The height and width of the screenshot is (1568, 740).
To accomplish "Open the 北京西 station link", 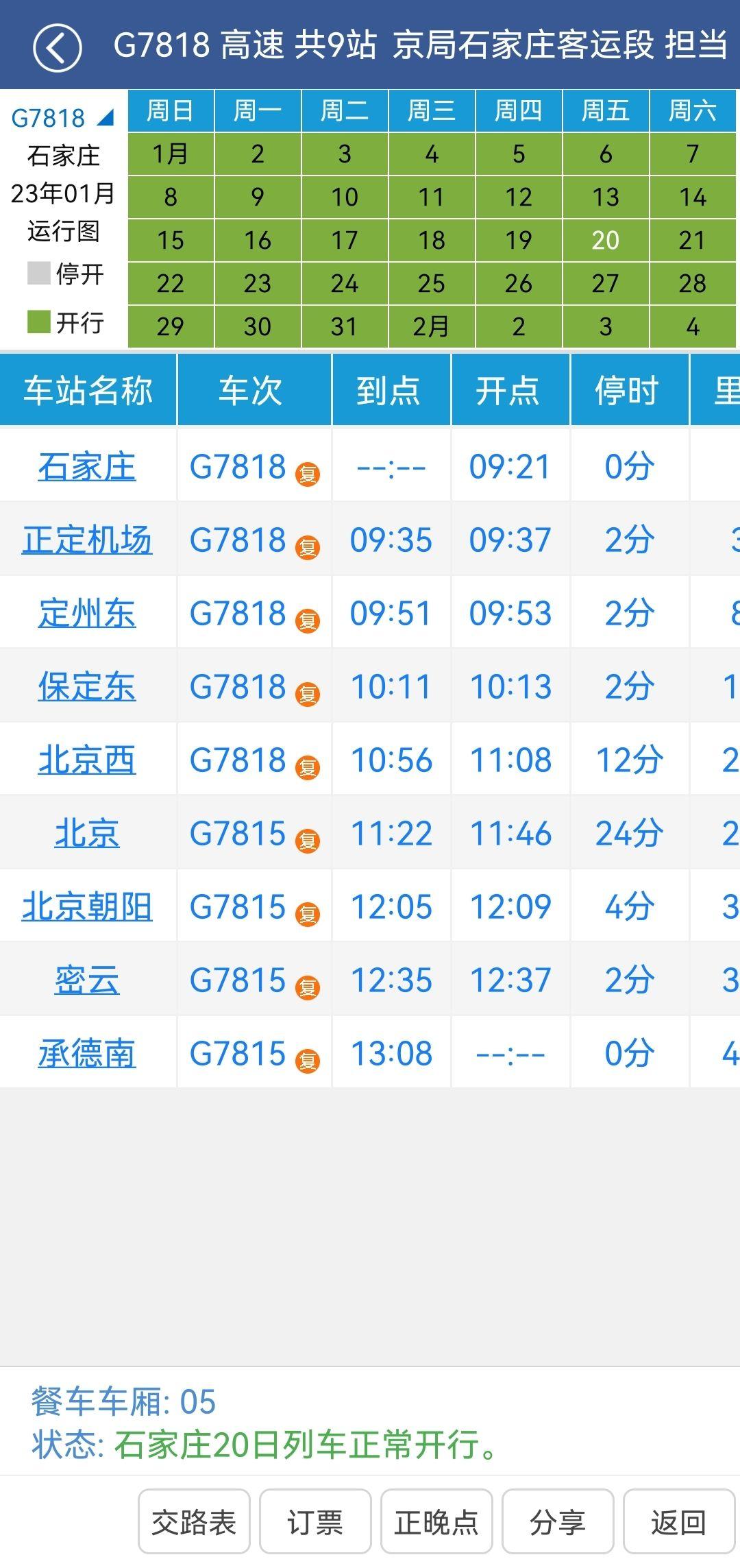I will pyautogui.click(x=87, y=760).
